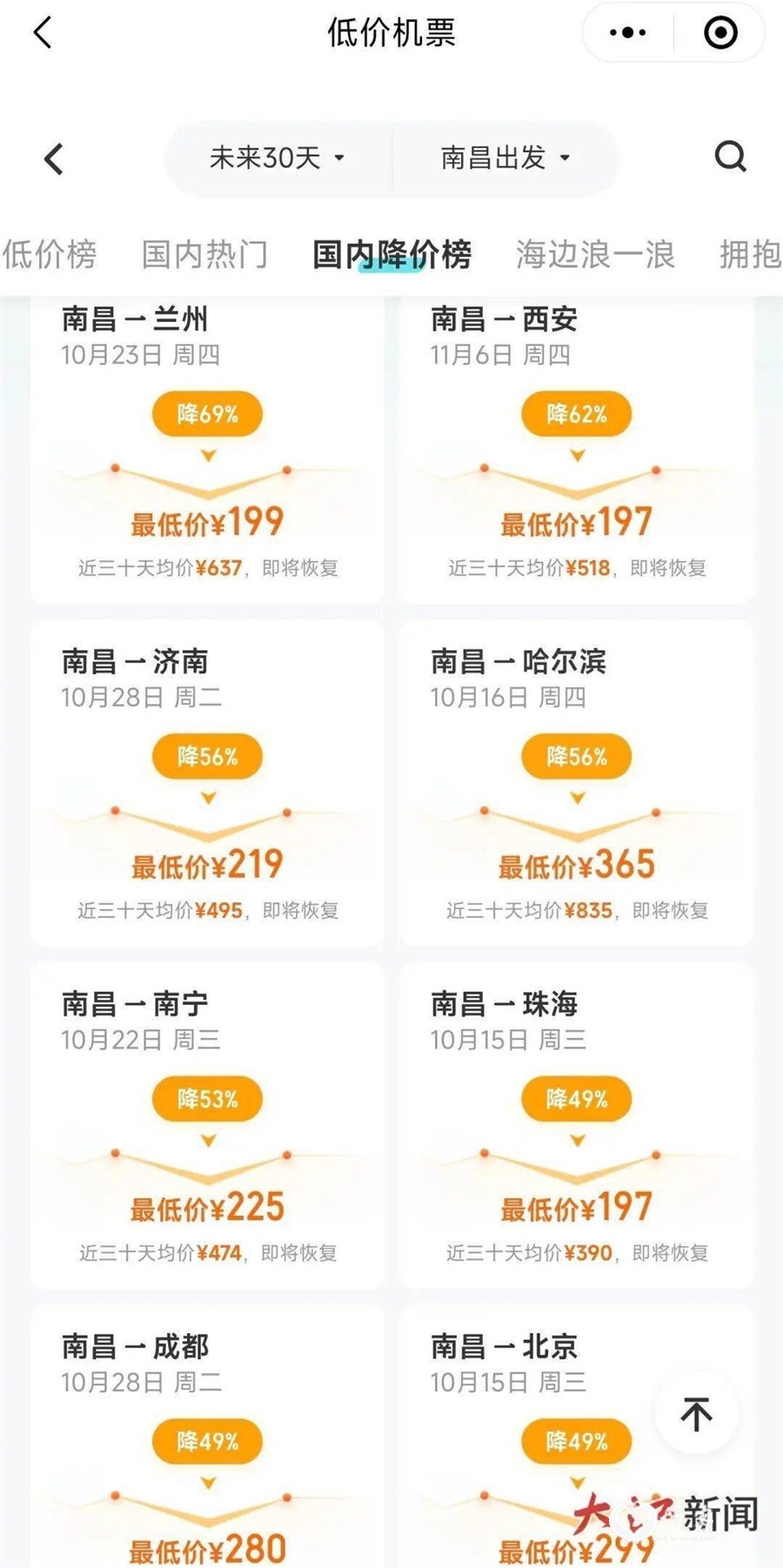The height and width of the screenshot is (1568, 783).
Task: Open the flight search magnifier
Action: [x=730, y=157]
